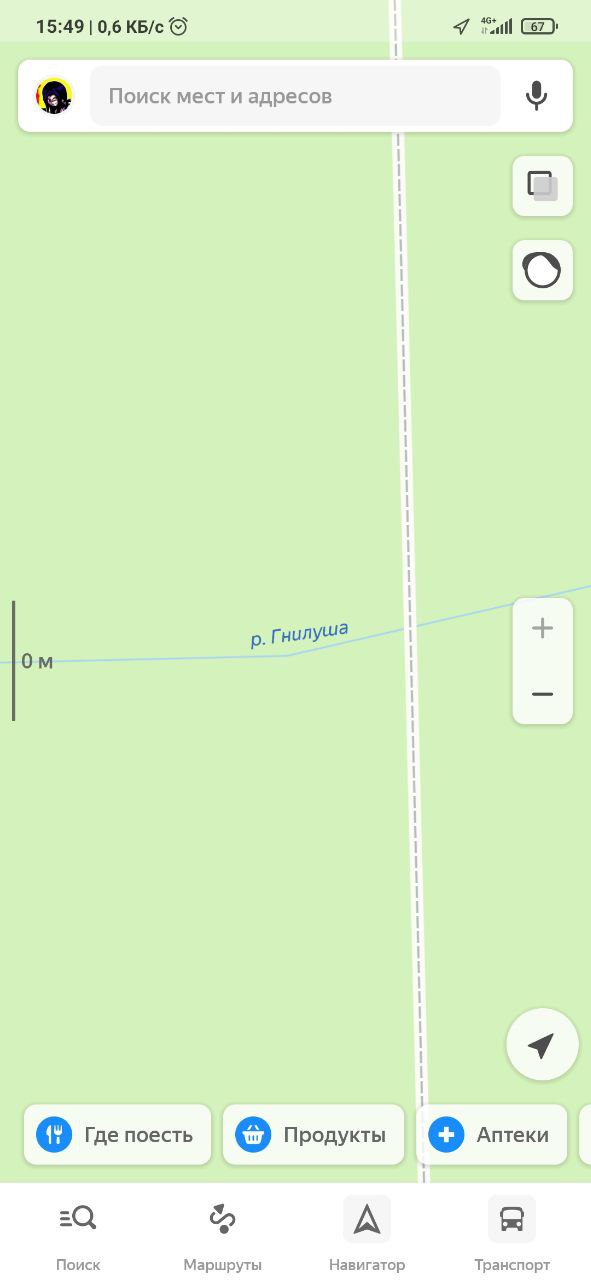This screenshot has width=591, height=1280.
Task: Open the Маршруты tab
Action: point(222,1235)
